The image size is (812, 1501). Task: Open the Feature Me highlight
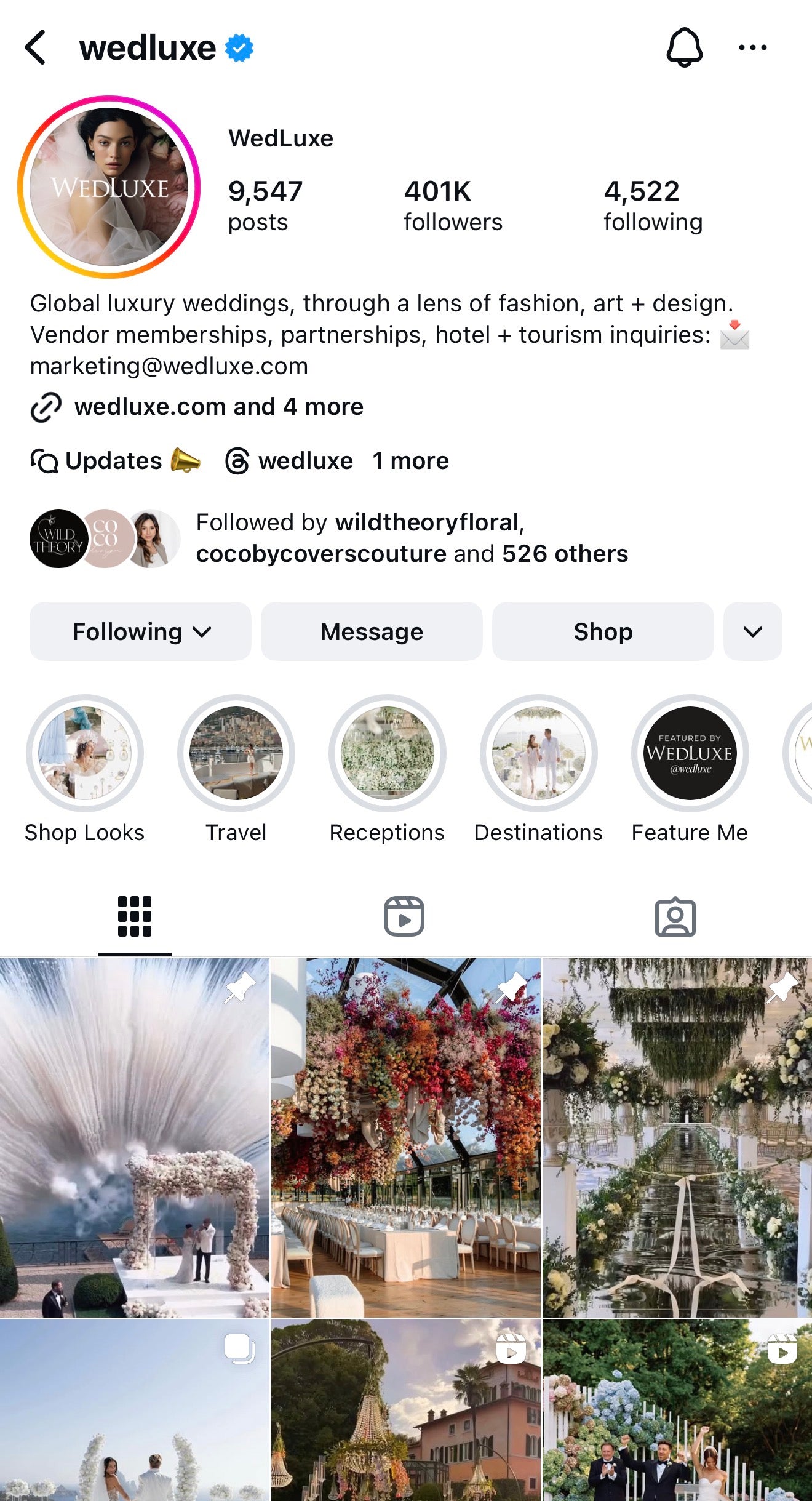[690, 769]
